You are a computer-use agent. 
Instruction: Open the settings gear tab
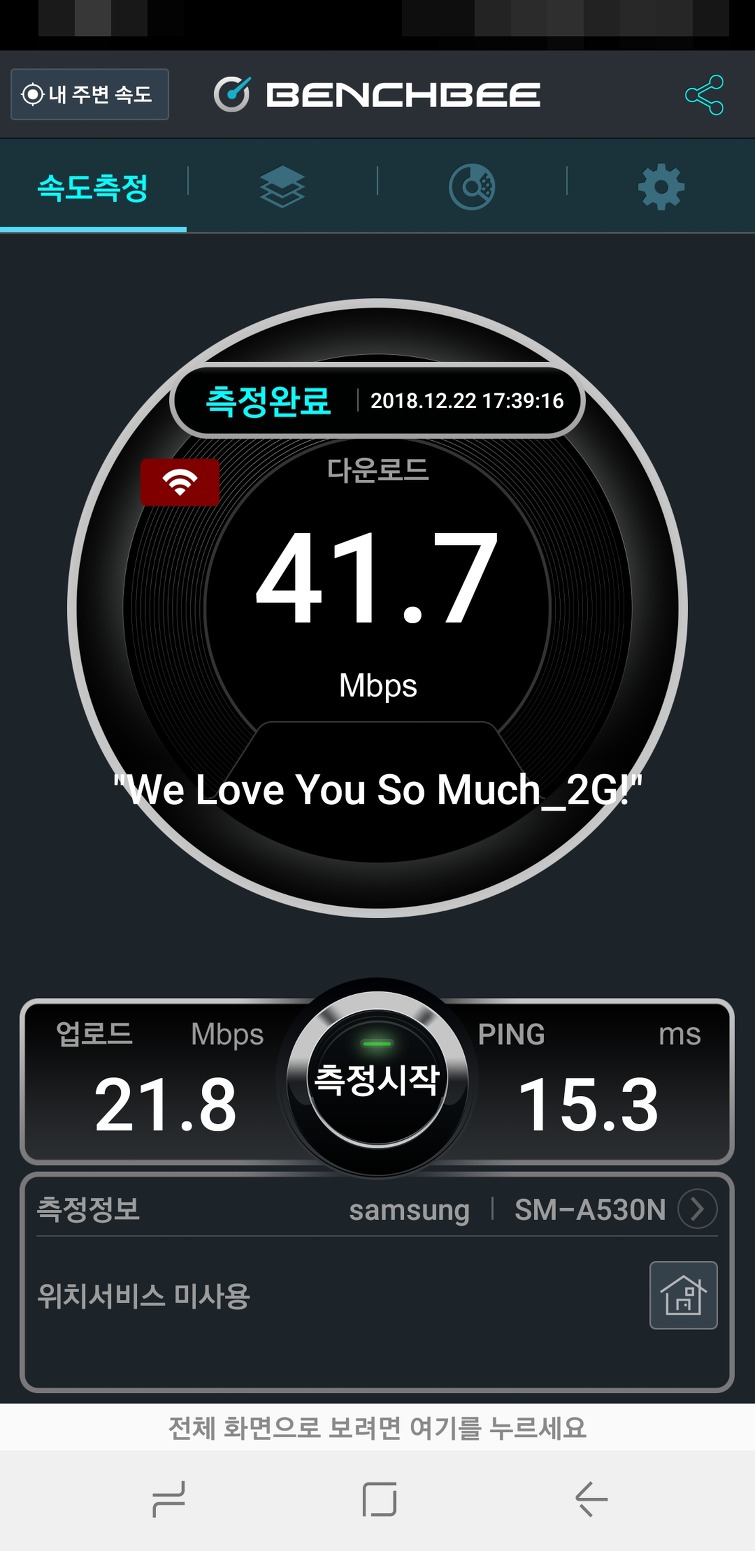tap(661, 187)
